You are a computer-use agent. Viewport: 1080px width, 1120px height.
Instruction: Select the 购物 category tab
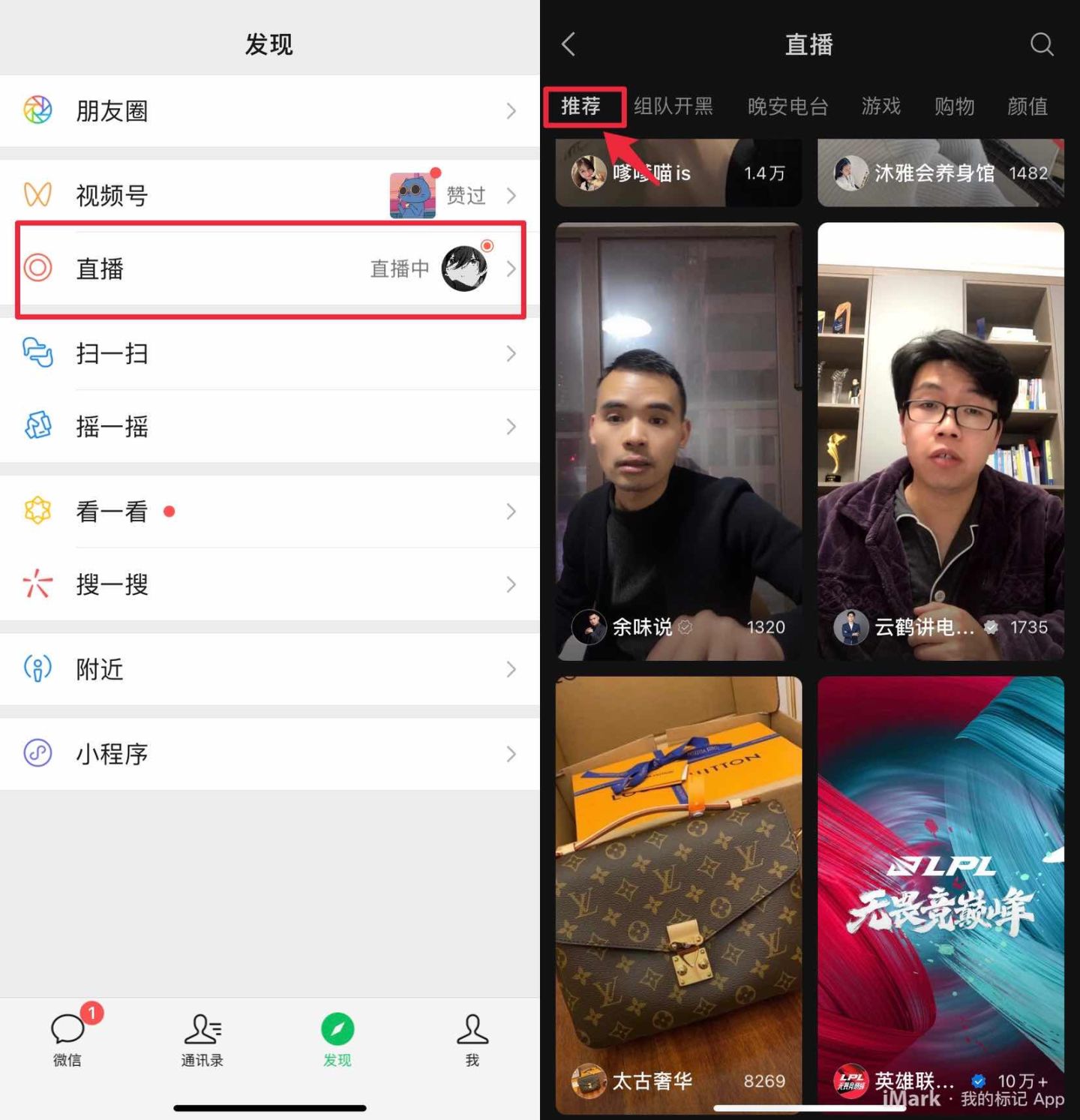click(x=954, y=107)
